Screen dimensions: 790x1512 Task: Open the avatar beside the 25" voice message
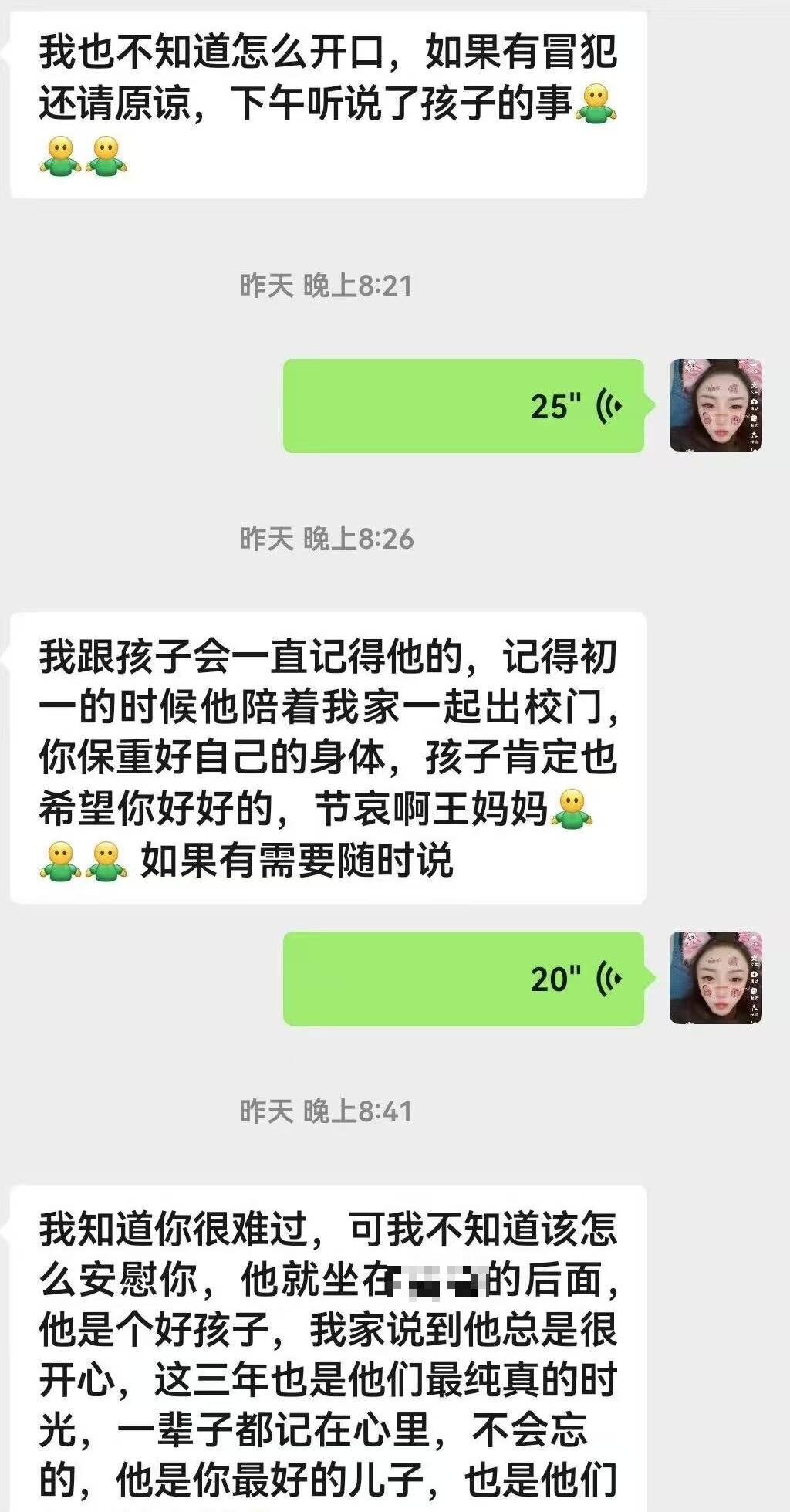tap(715, 405)
